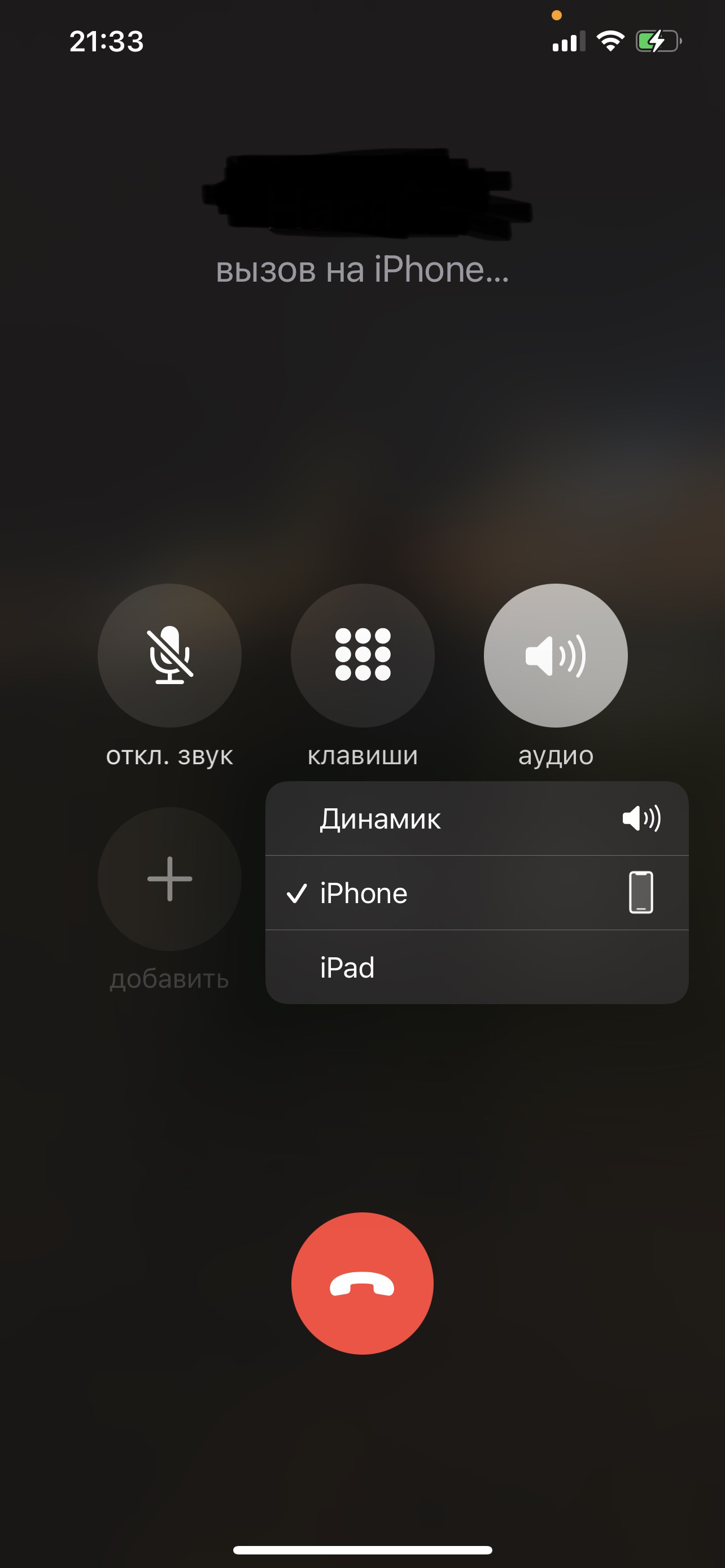Select Динамик as audio output
The width and height of the screenshot is (725, 1568).
click(x=477, y=818)
